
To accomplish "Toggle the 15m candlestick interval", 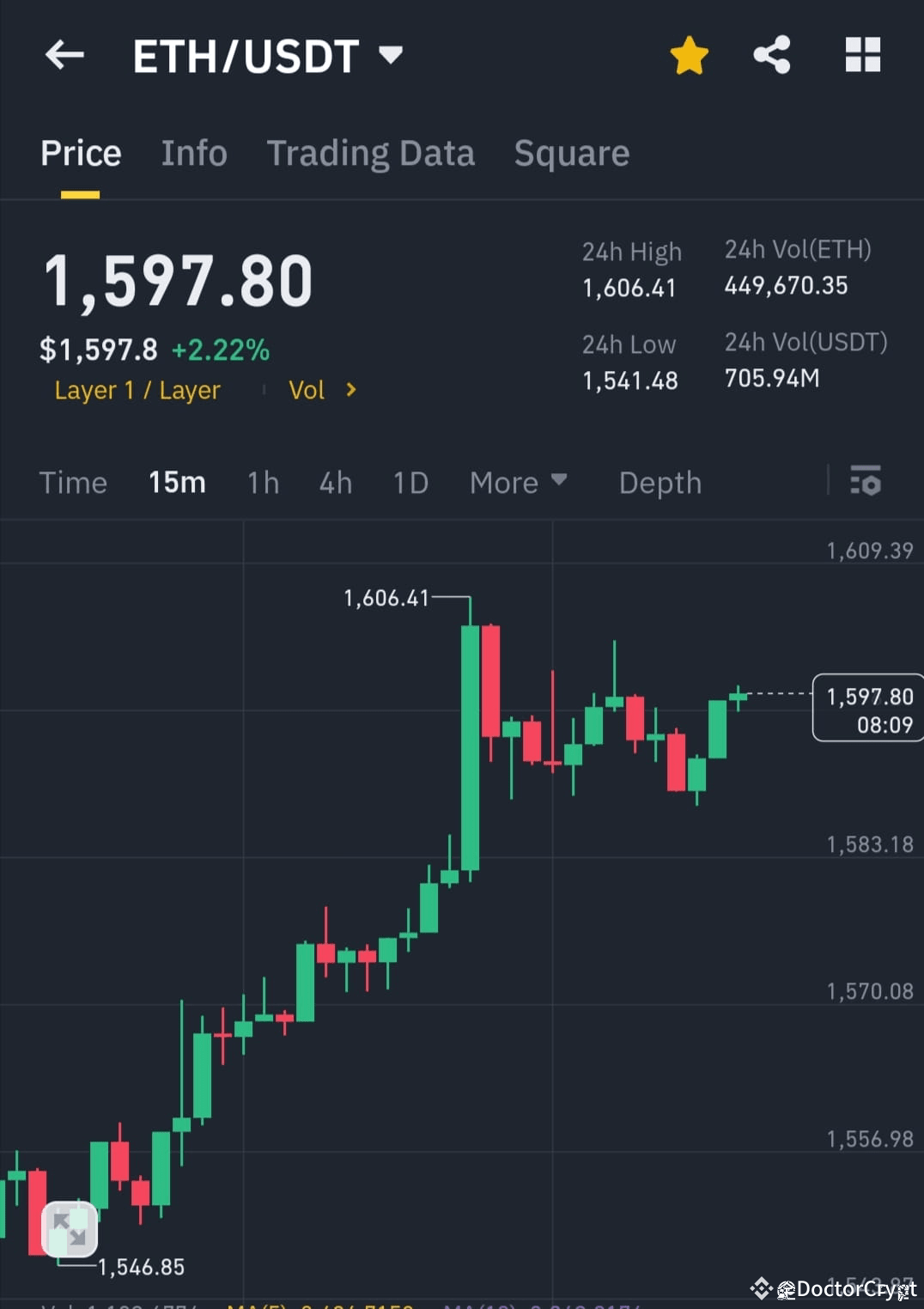I will [176, 482].
